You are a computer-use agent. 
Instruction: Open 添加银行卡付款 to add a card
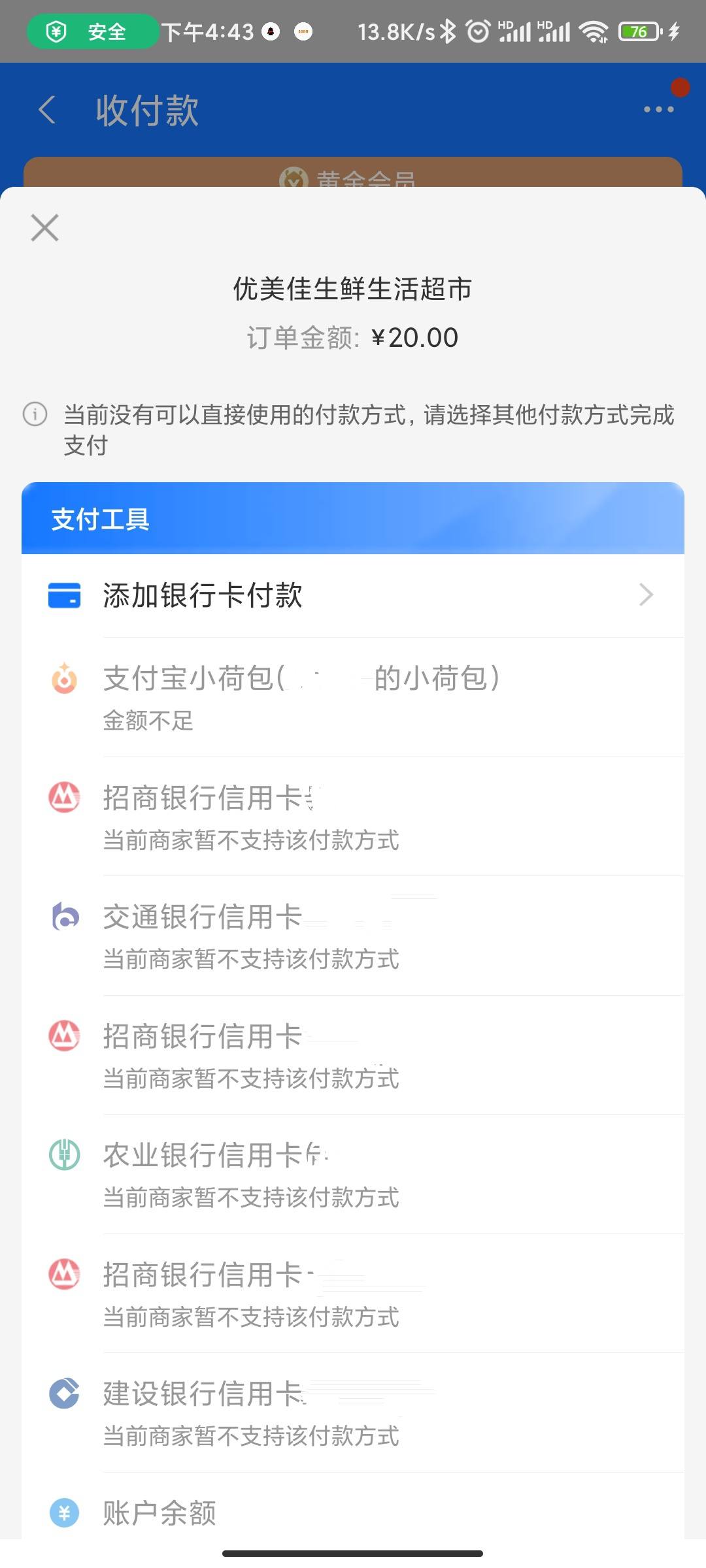coord(353,595)
